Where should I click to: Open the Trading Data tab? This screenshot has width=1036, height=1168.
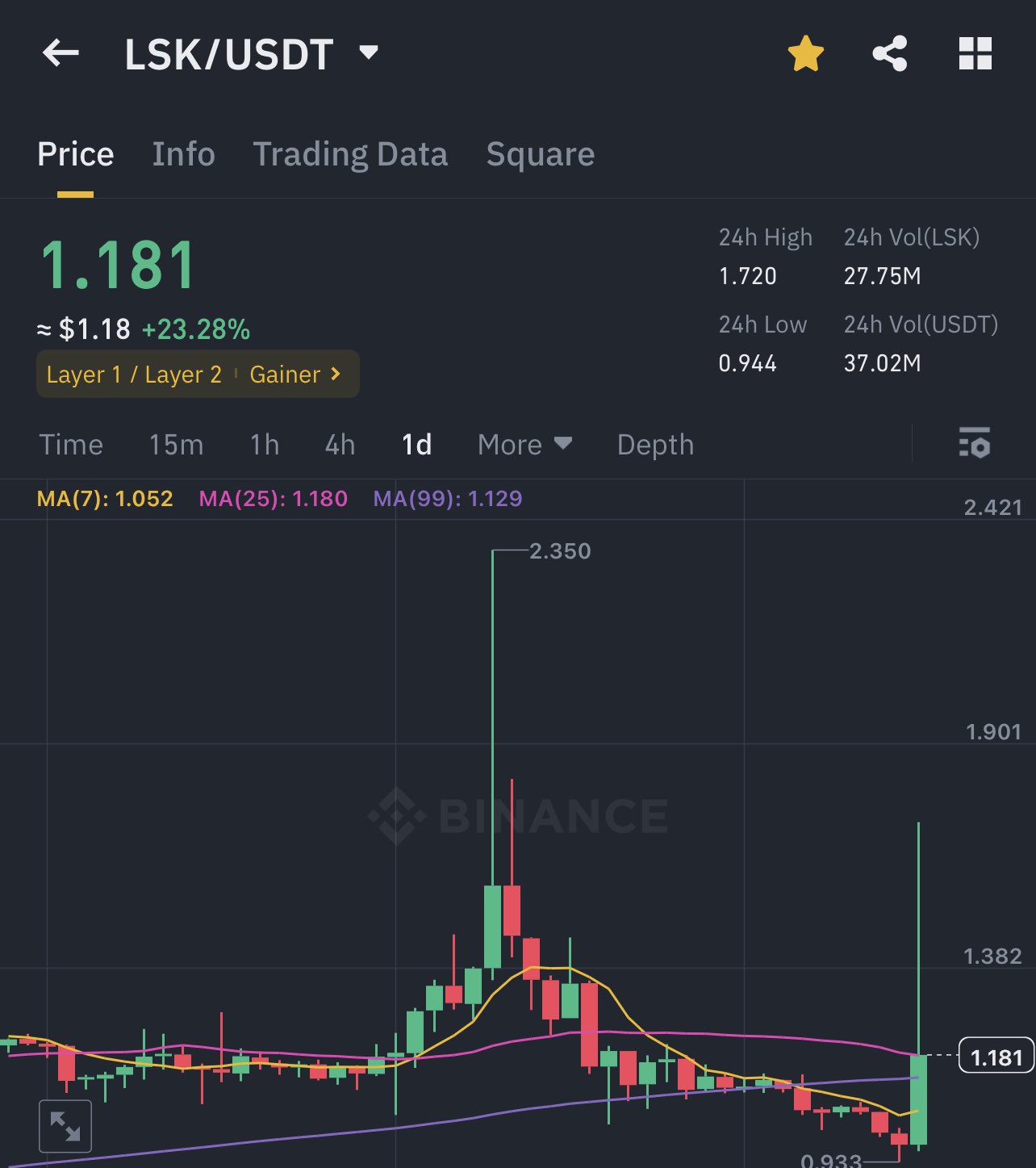point(350,154)
